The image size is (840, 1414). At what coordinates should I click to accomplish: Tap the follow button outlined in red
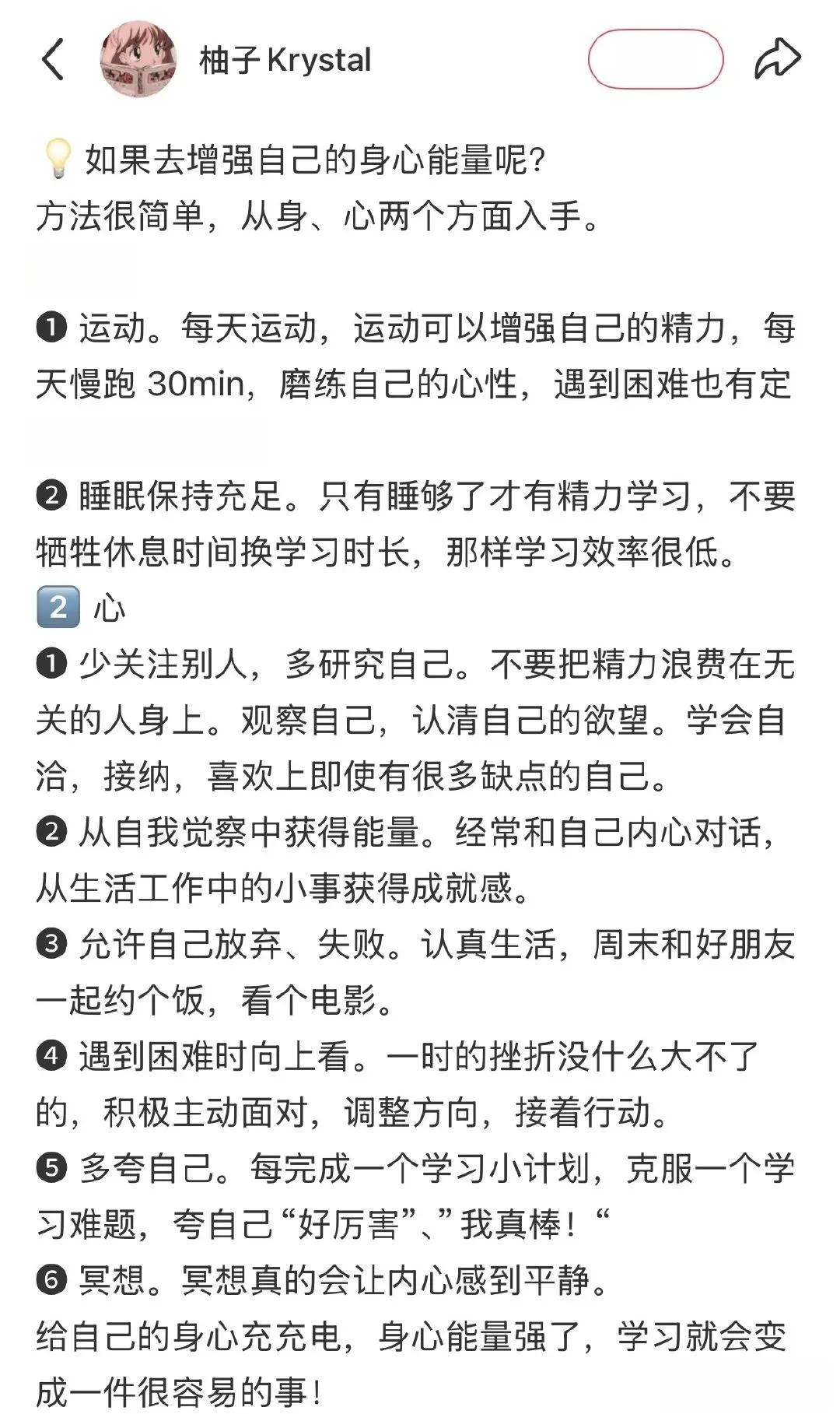click(x=656, y=59)
